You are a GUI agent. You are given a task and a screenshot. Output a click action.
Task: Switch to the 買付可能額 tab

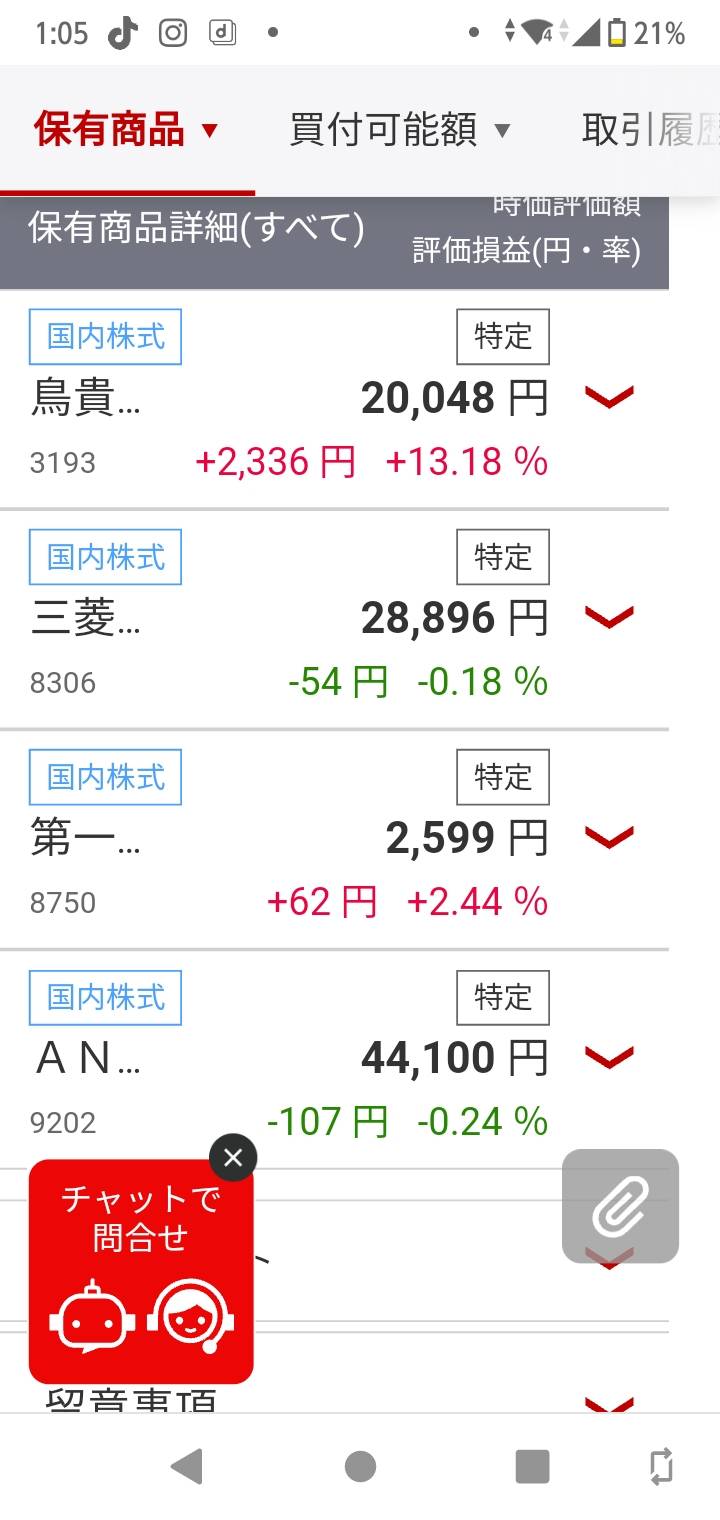[x=400, y=130]
